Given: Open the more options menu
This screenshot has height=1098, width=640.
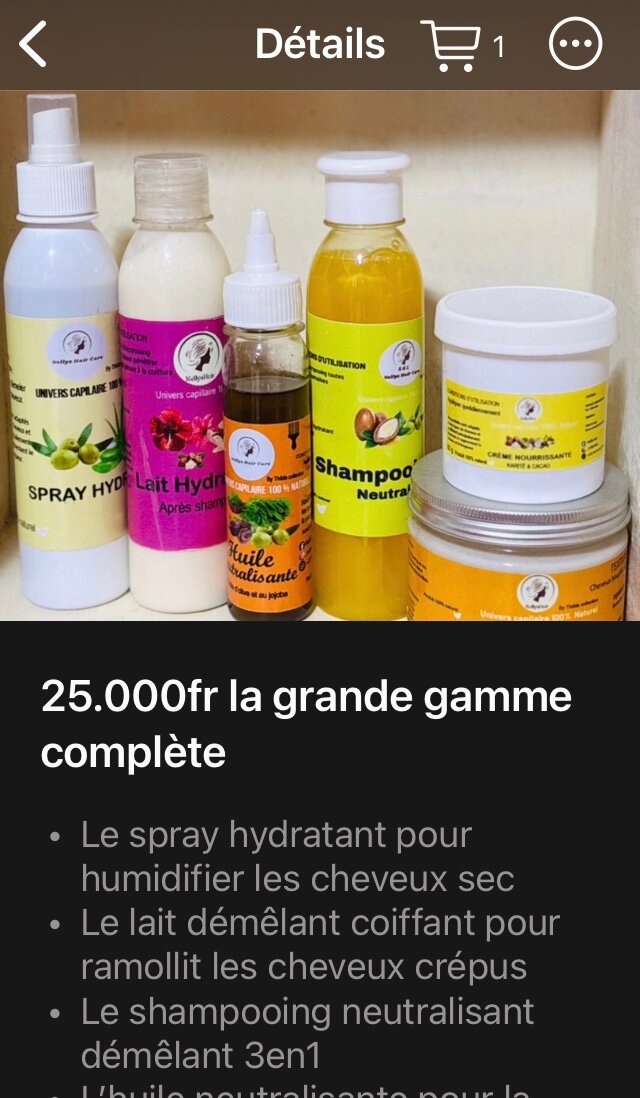Looking at the screenshot, I should pyautogui.click(x=575, y=45).
